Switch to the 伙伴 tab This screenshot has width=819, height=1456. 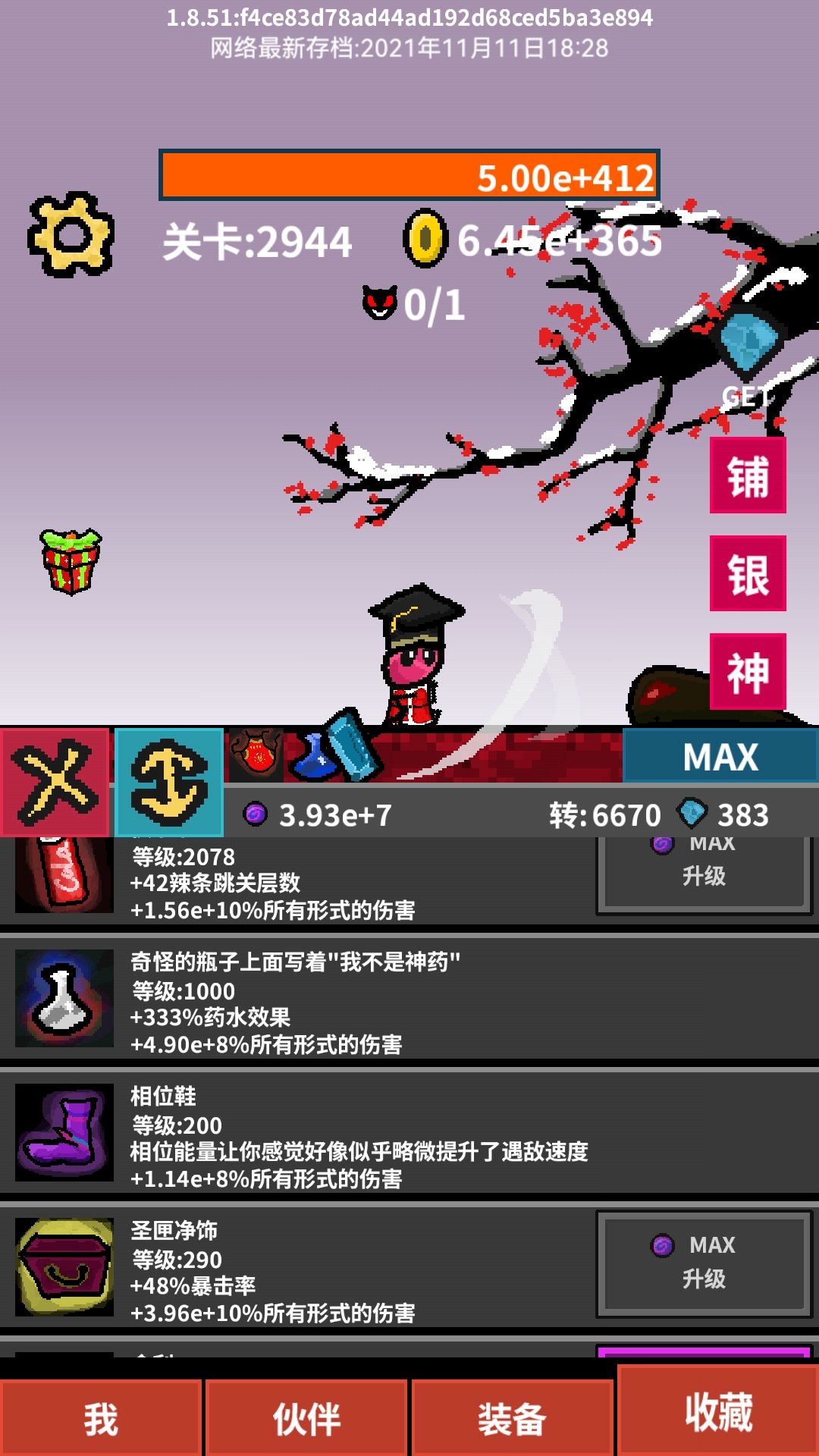pyautogui.click(x=306, y=1418)
